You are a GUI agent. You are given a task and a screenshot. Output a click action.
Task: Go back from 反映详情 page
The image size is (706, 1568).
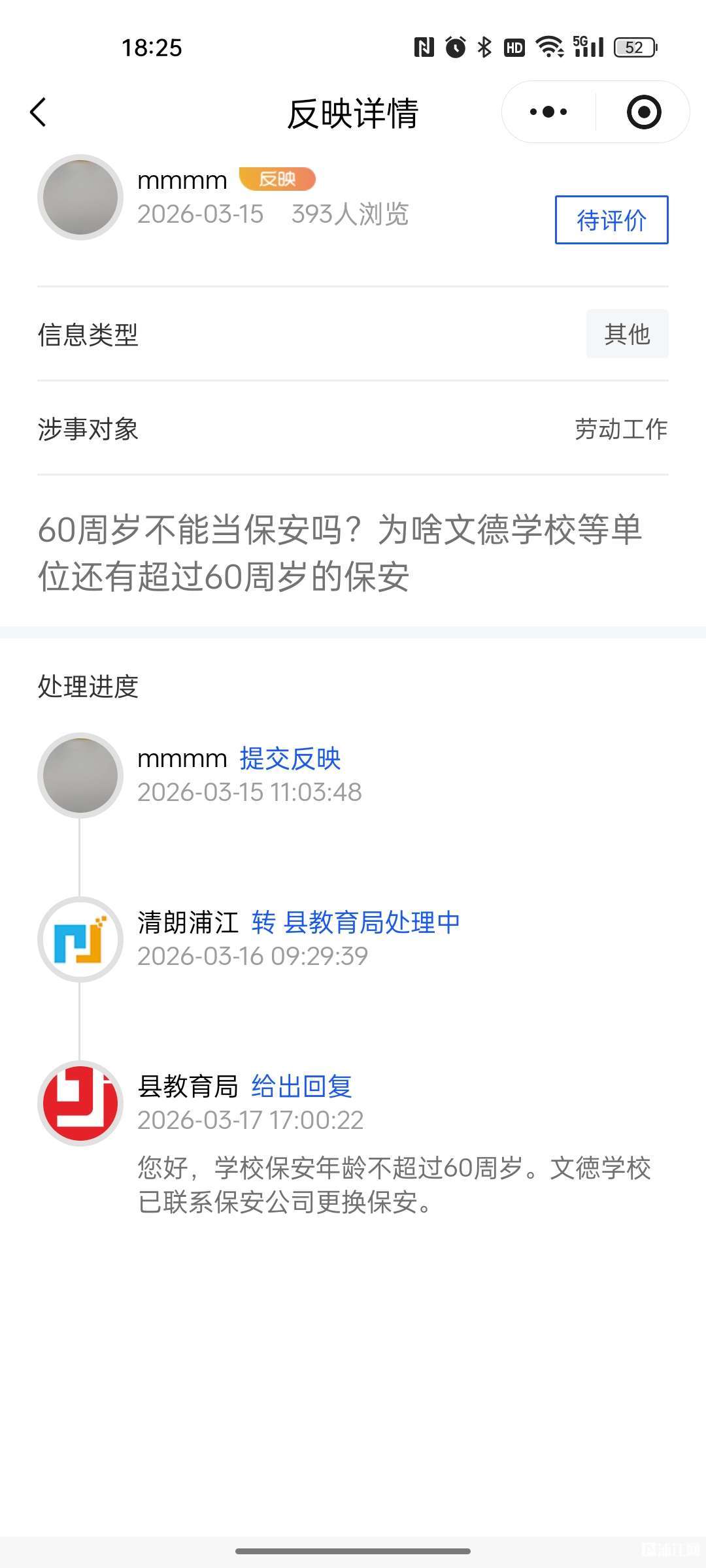(x=39, y=112)
